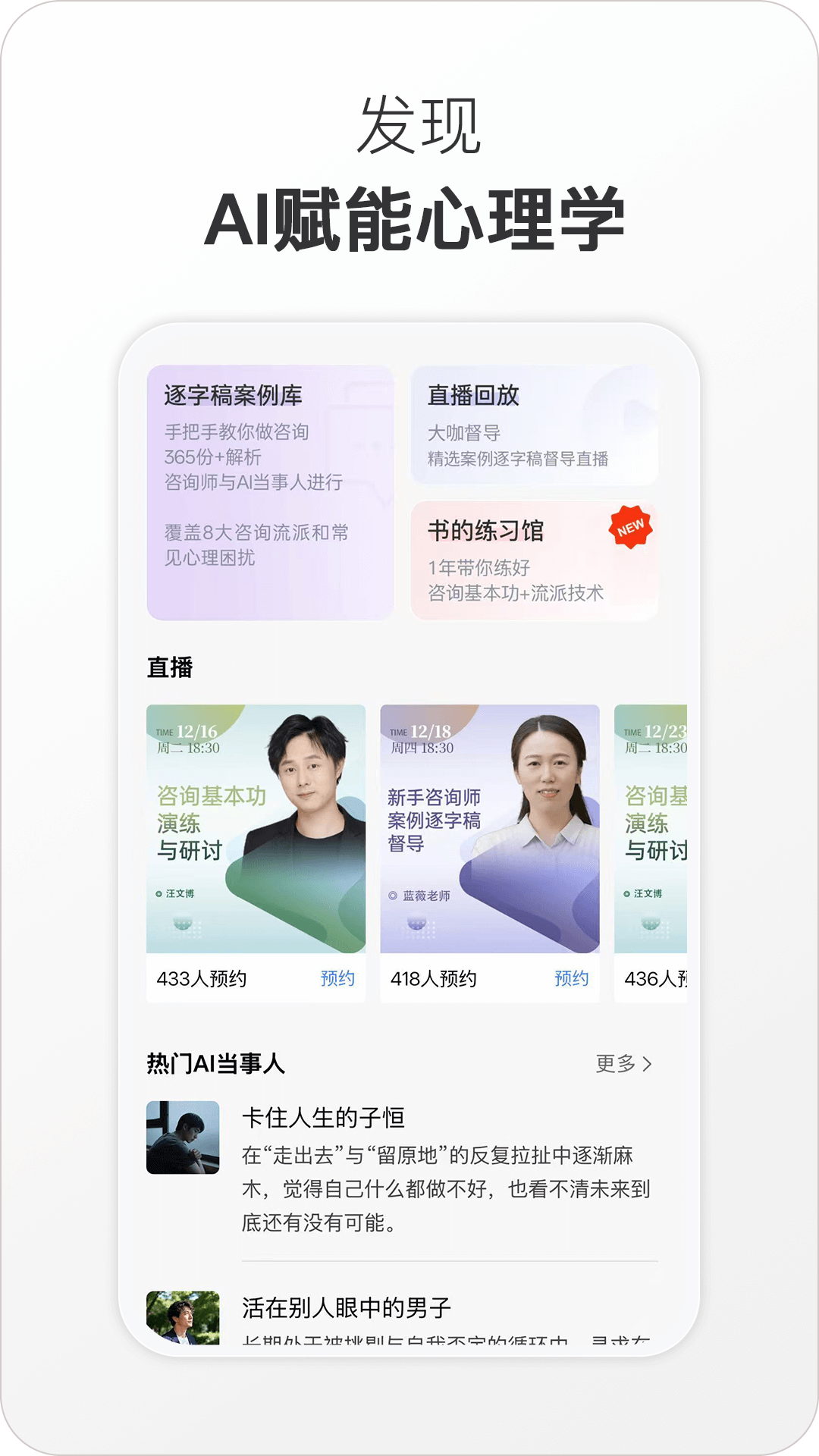Expand 更多 for 热门AI当事人

tap(623, 1065)
